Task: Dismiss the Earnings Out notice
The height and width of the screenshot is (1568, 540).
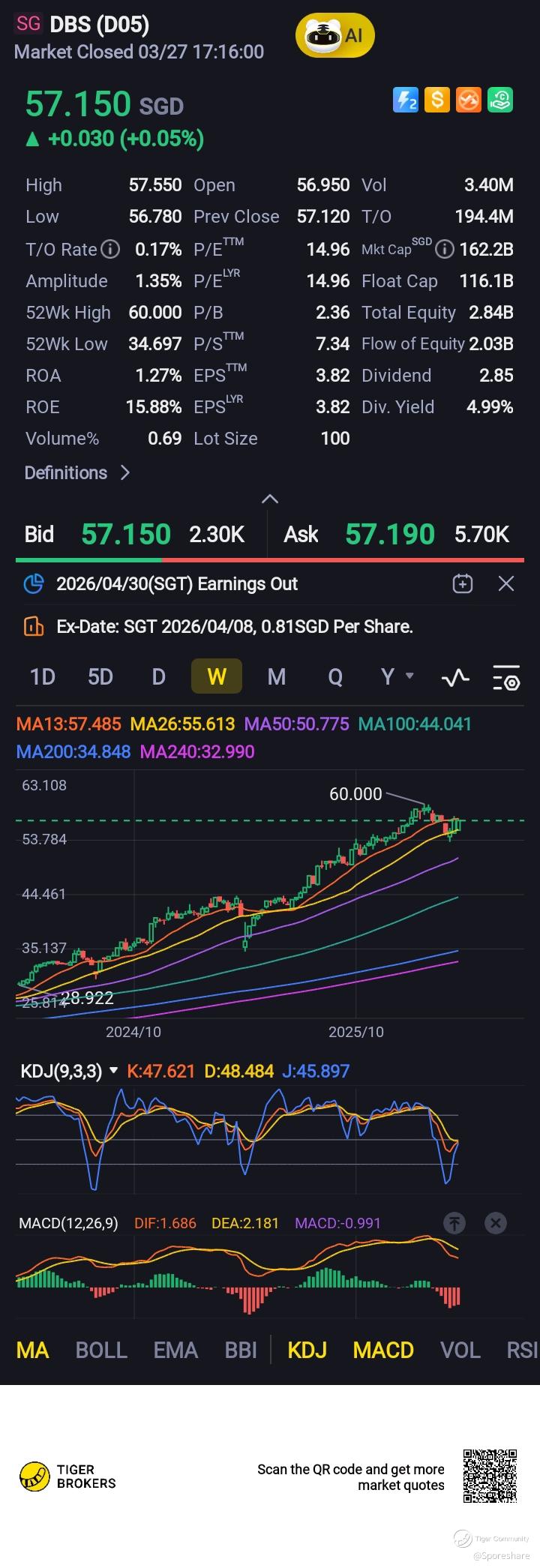Action: pyautogui.click(x=506, y=583)
